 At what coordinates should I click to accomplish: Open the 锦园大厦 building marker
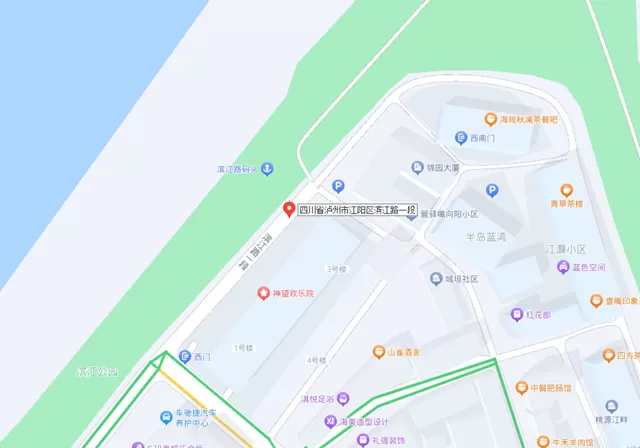click(418, 168)
